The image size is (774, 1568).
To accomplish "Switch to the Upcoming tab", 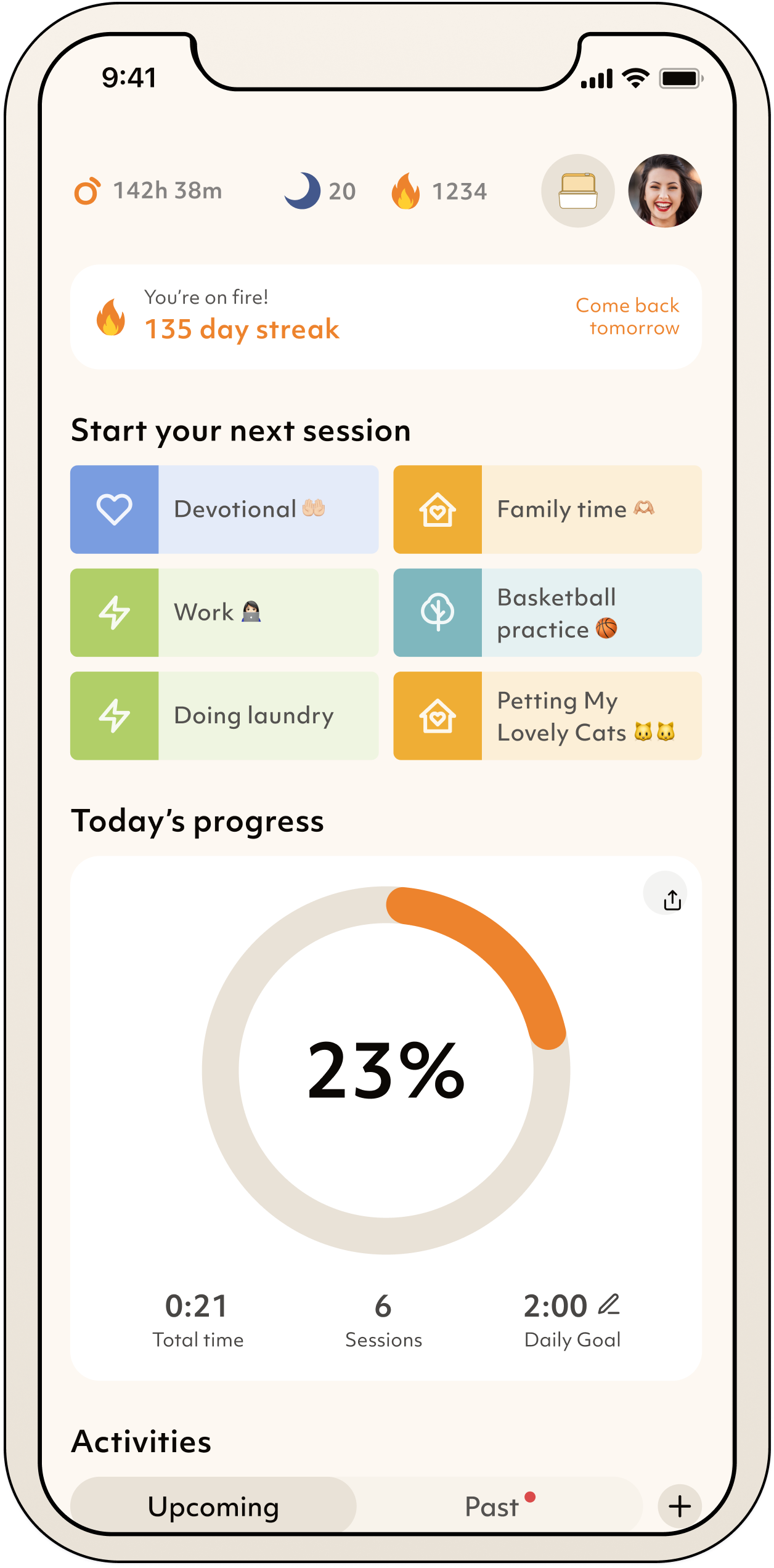I will [213, 1506].
